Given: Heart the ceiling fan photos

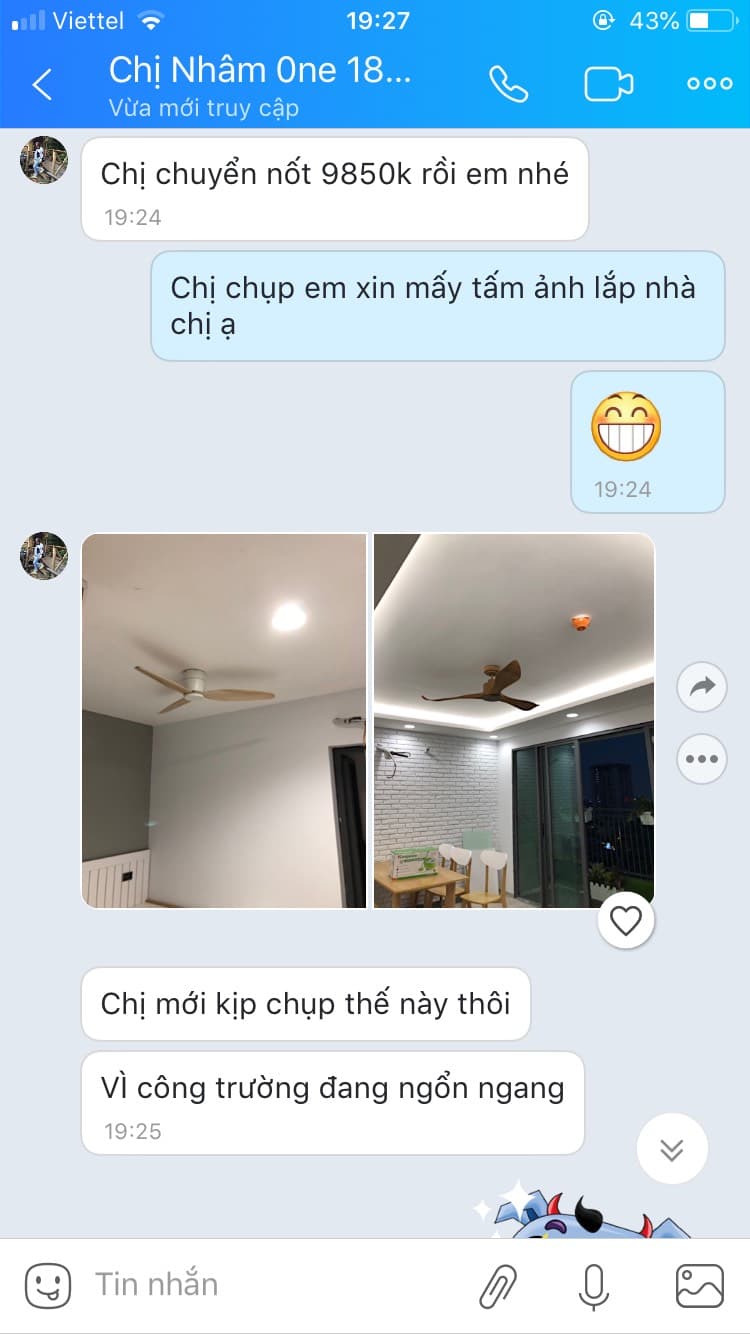Looking at the screenshot, I should click(x=625, y=919).
